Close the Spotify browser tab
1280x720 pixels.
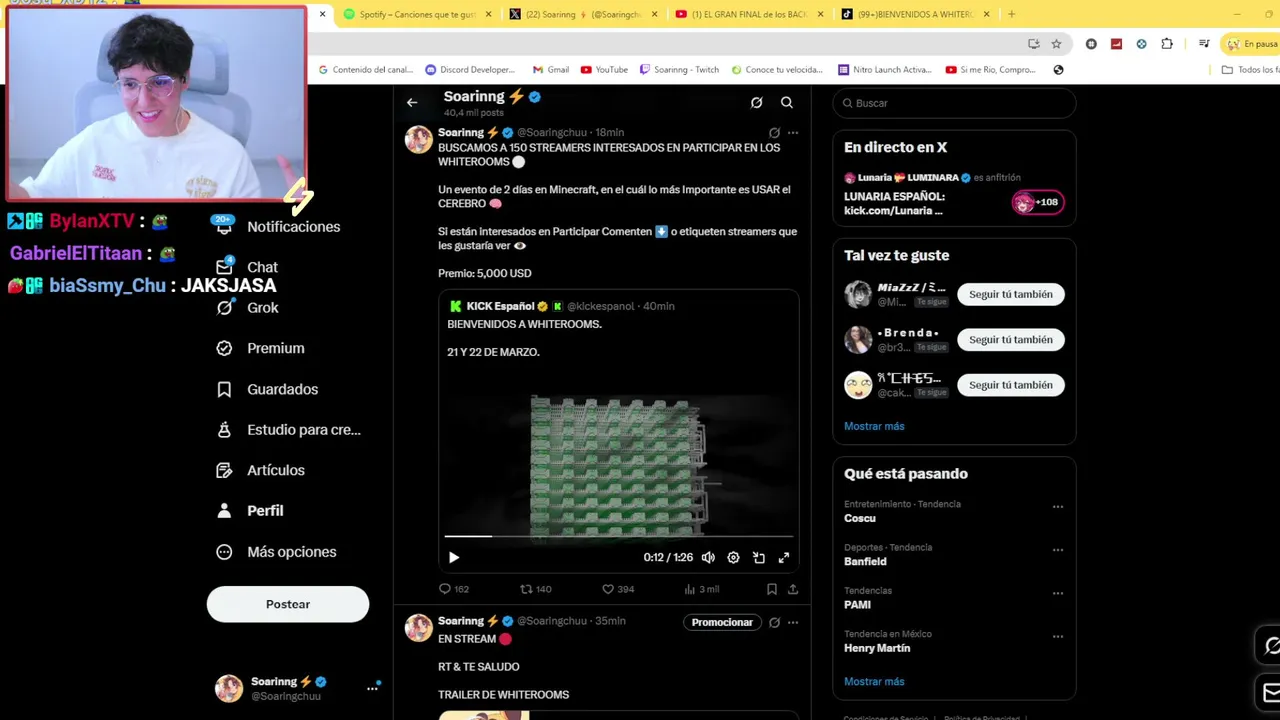[x=489, y=14]
